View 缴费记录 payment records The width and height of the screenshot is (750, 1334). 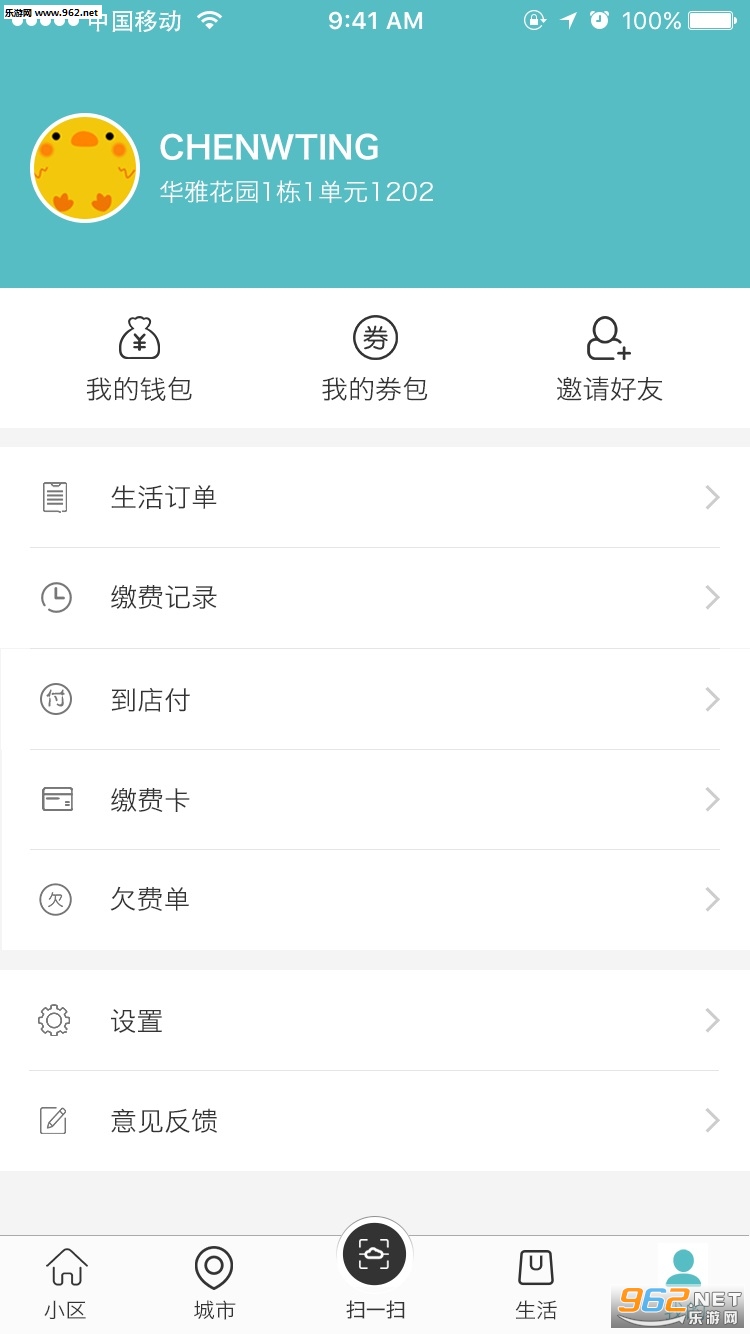point(375,598)
